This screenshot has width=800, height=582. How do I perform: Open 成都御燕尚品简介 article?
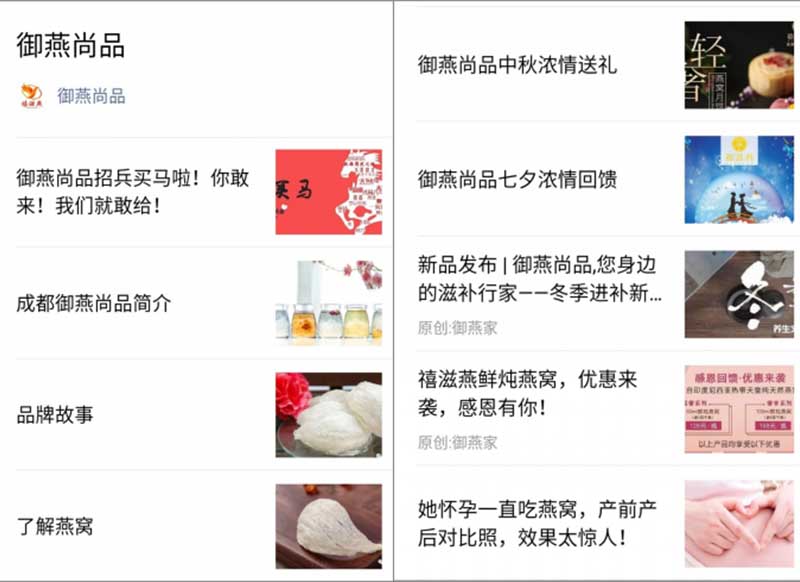click(x=94, y=303)
